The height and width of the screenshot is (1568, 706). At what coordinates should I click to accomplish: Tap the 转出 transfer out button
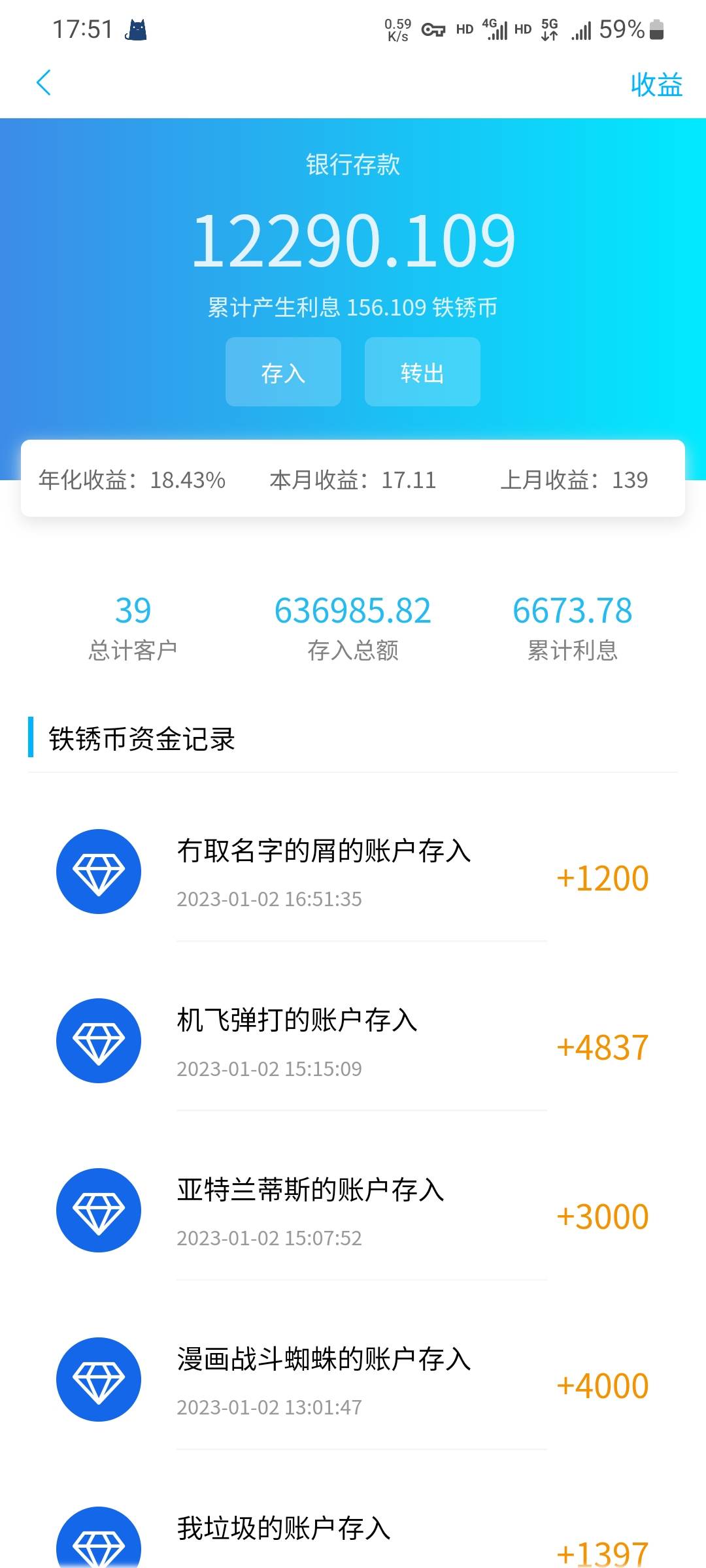tap(422, 372)
